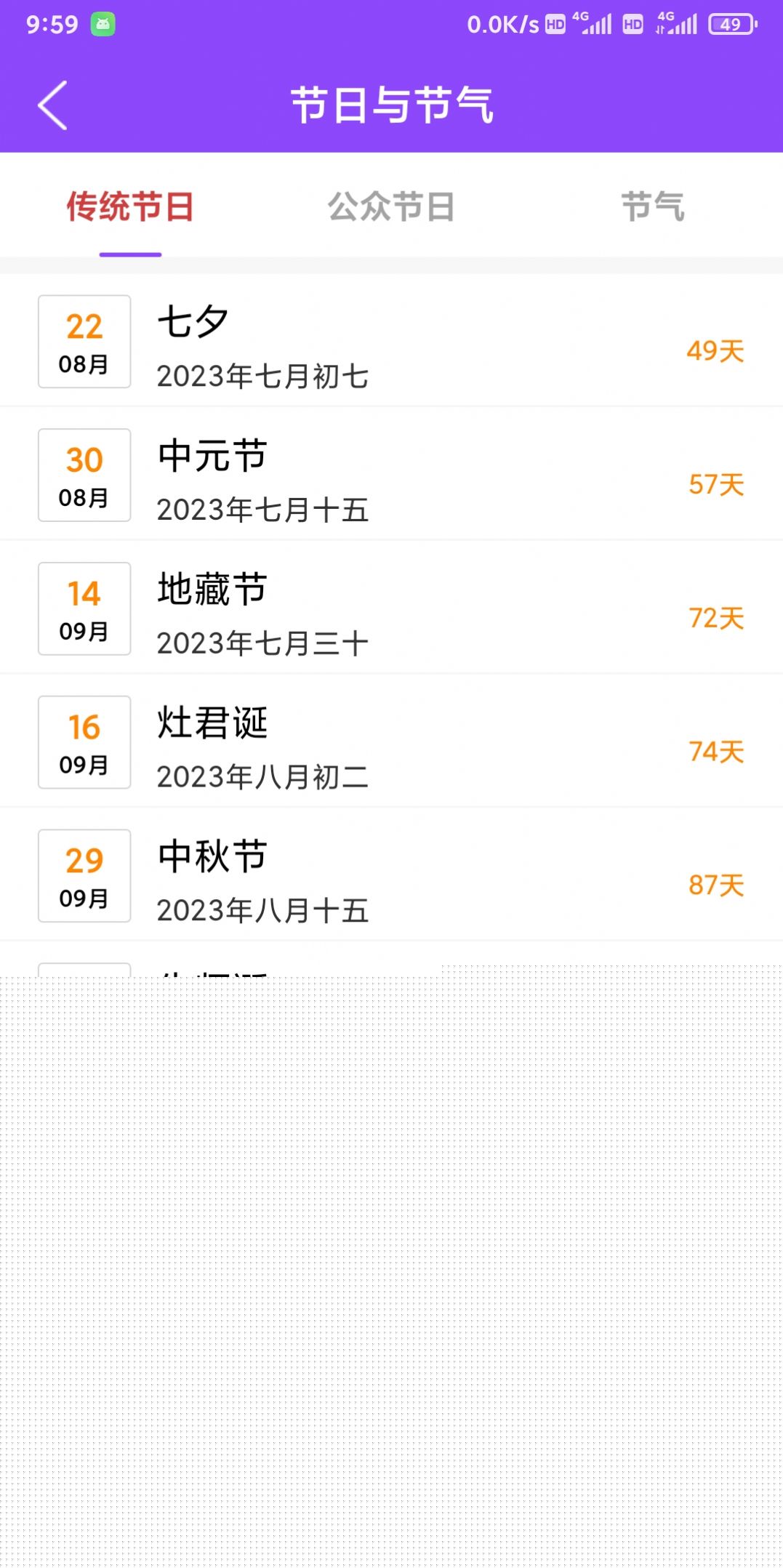783x1568 pixels.
Task: Tap the 灶君诞 festival row
Action: [x=391, y=742]
